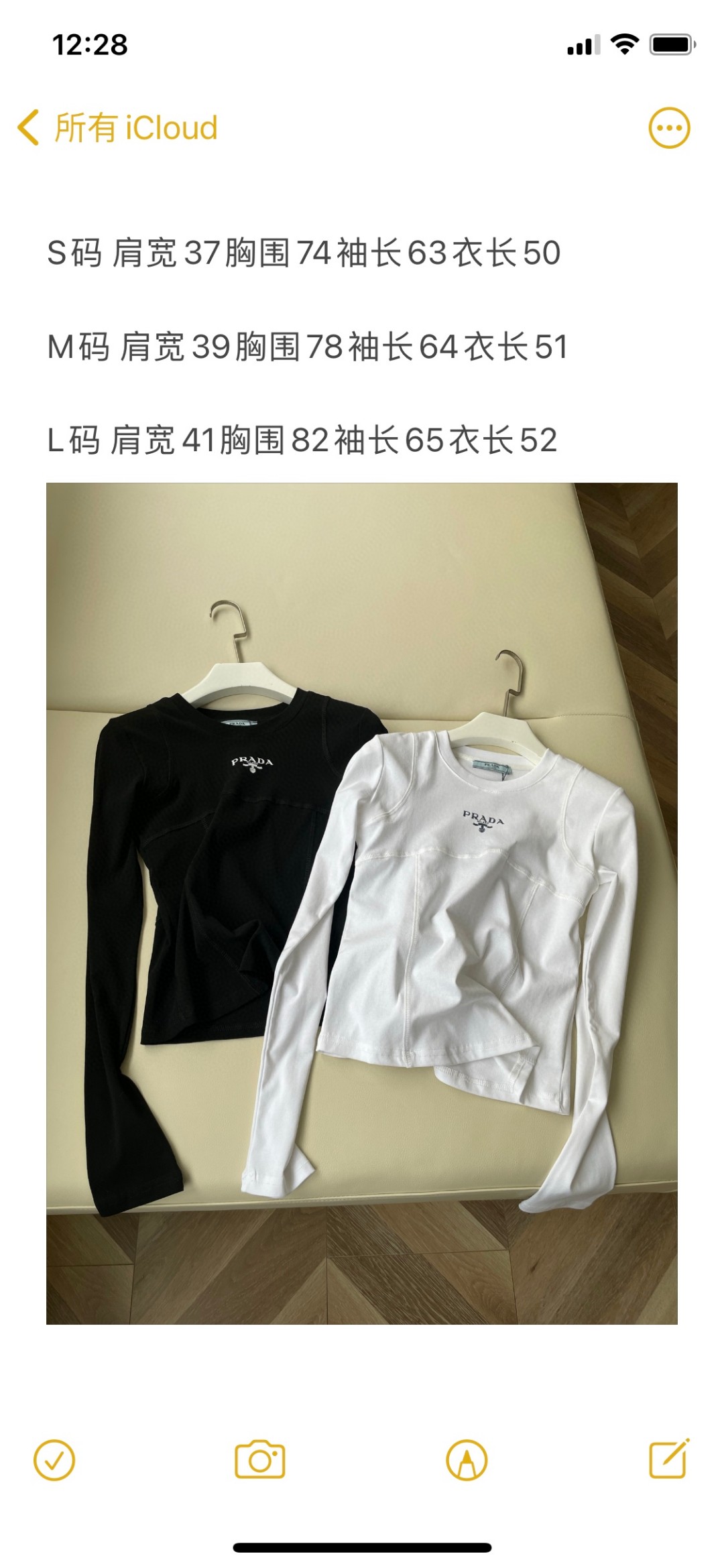Open the more options ellipsis menu
The width and height of the screenshot is (724, 1568).
[668, 127]
